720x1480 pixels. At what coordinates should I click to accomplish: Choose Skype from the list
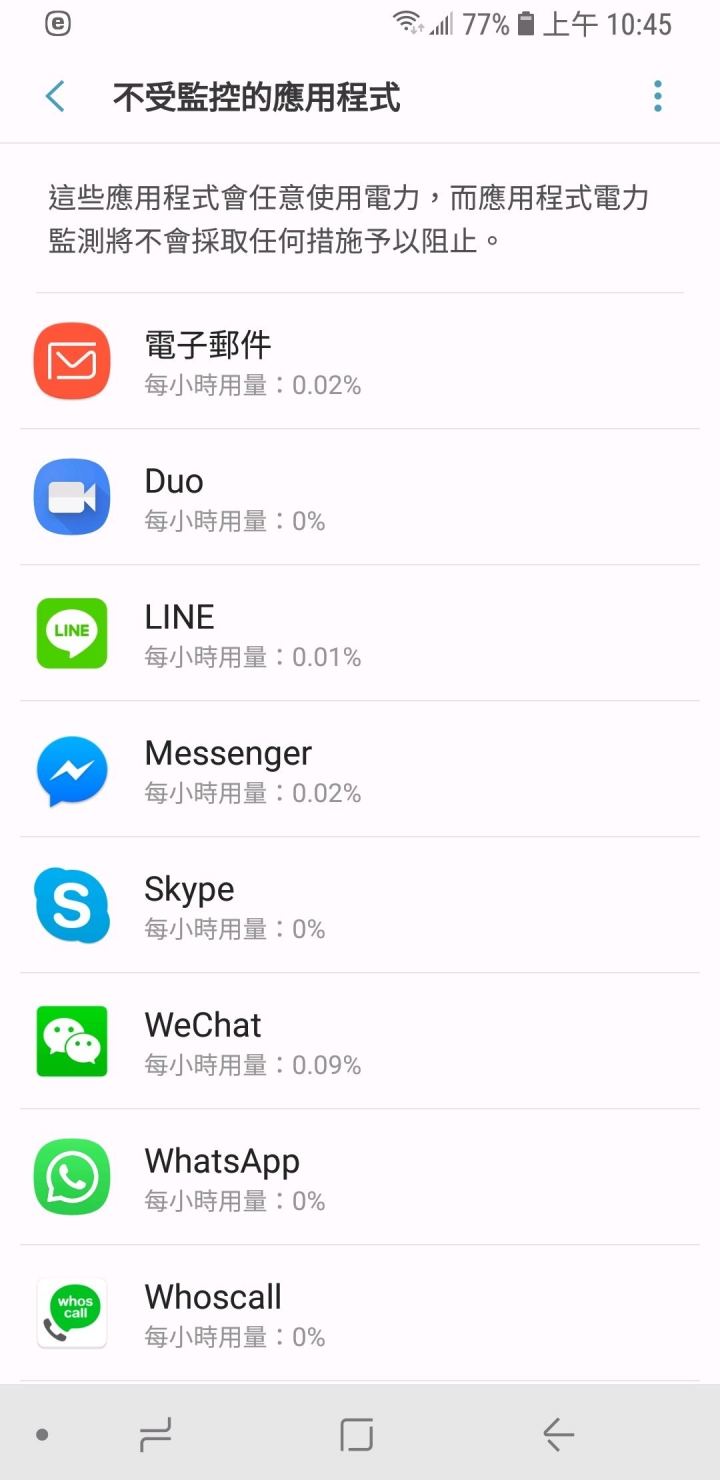click(x=360, y=905)
